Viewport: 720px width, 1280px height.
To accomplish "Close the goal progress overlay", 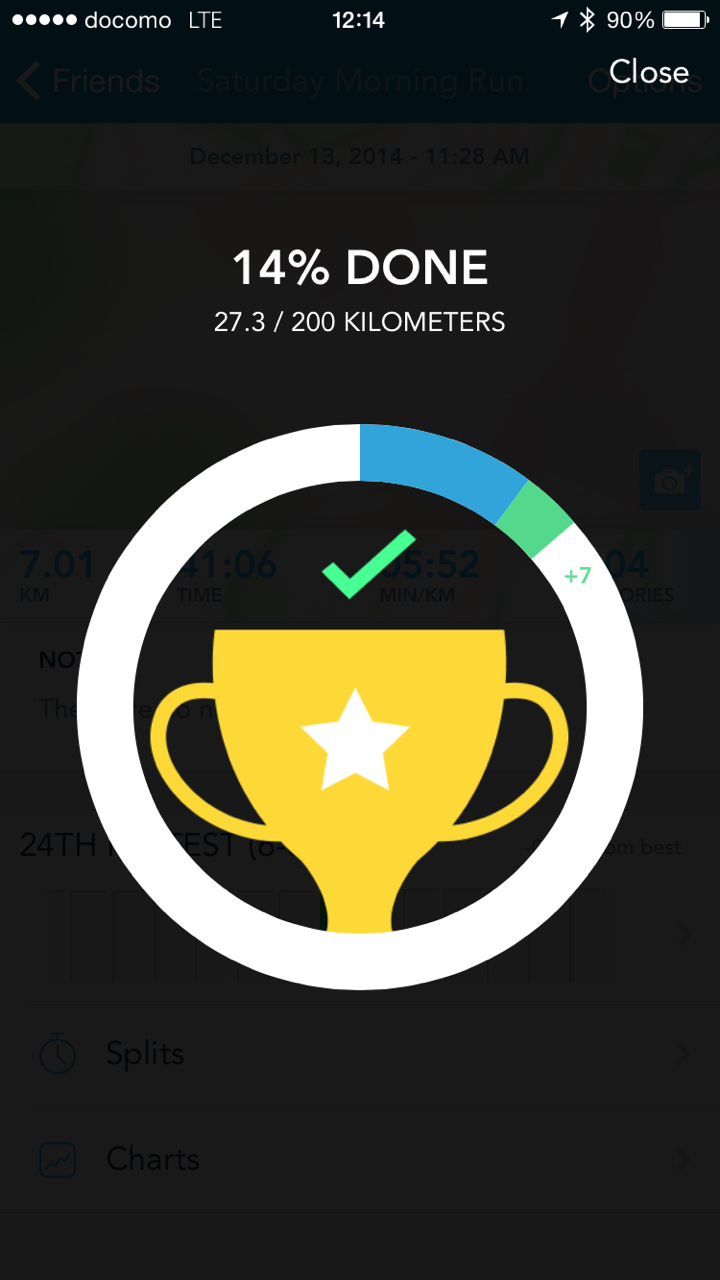I will tap(649, 72).
